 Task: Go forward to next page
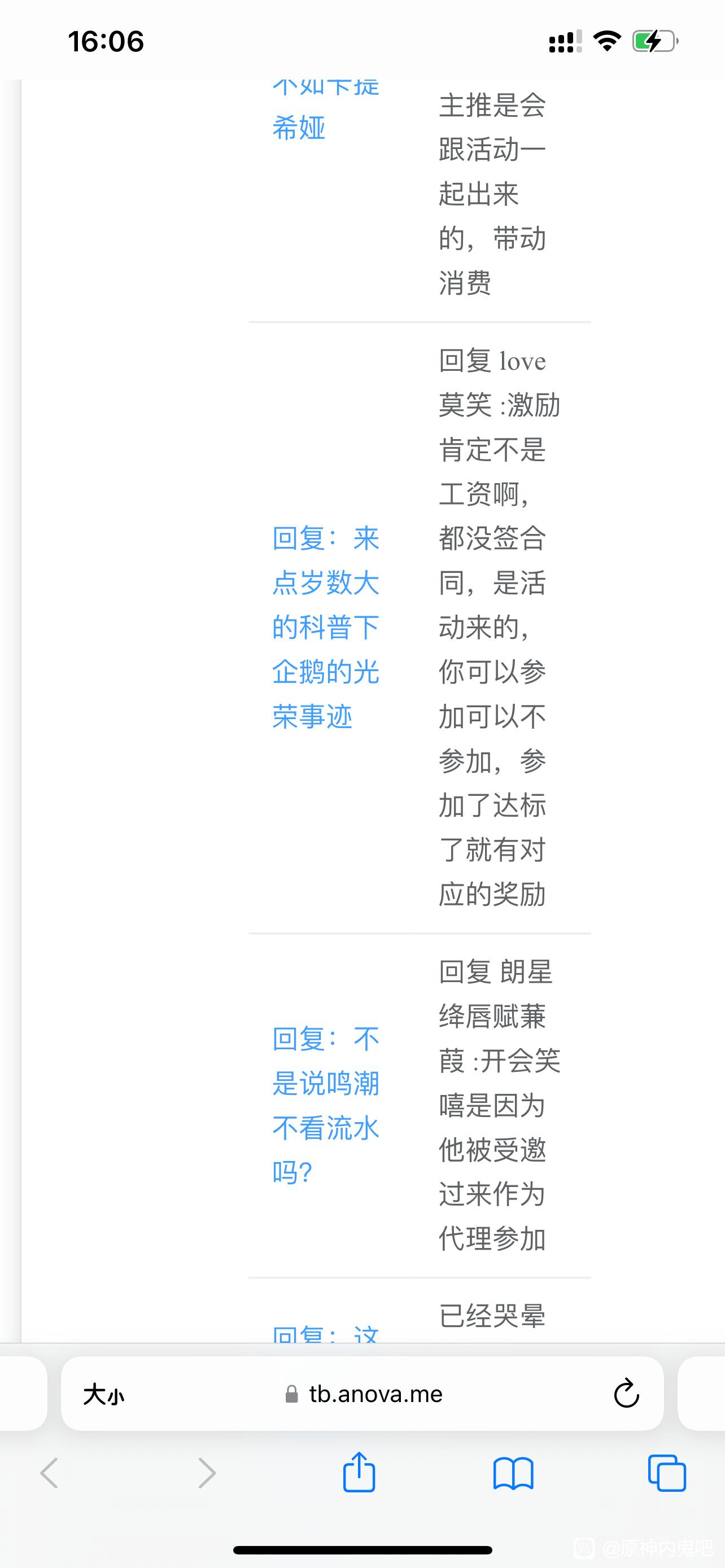point(207,1473)
